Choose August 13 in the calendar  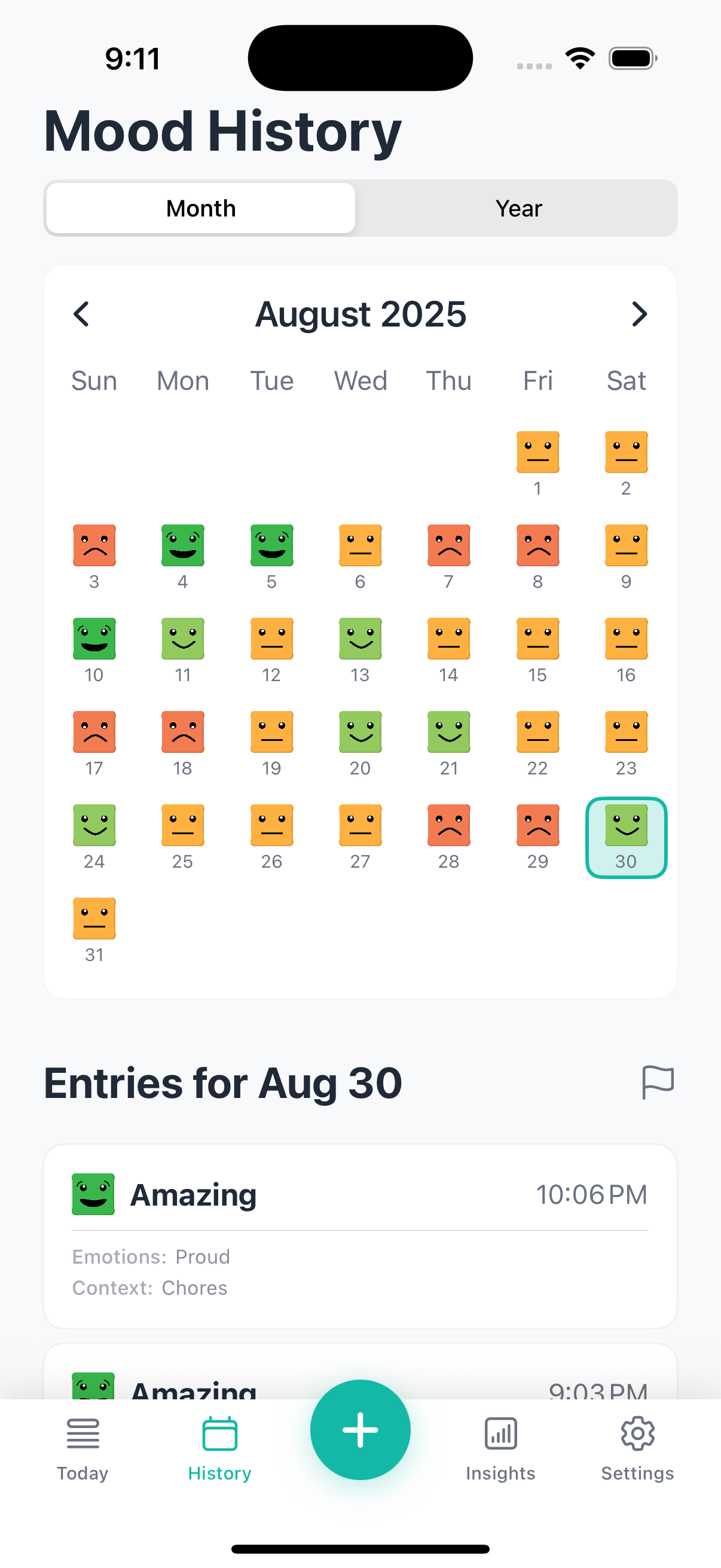(360, 649)
